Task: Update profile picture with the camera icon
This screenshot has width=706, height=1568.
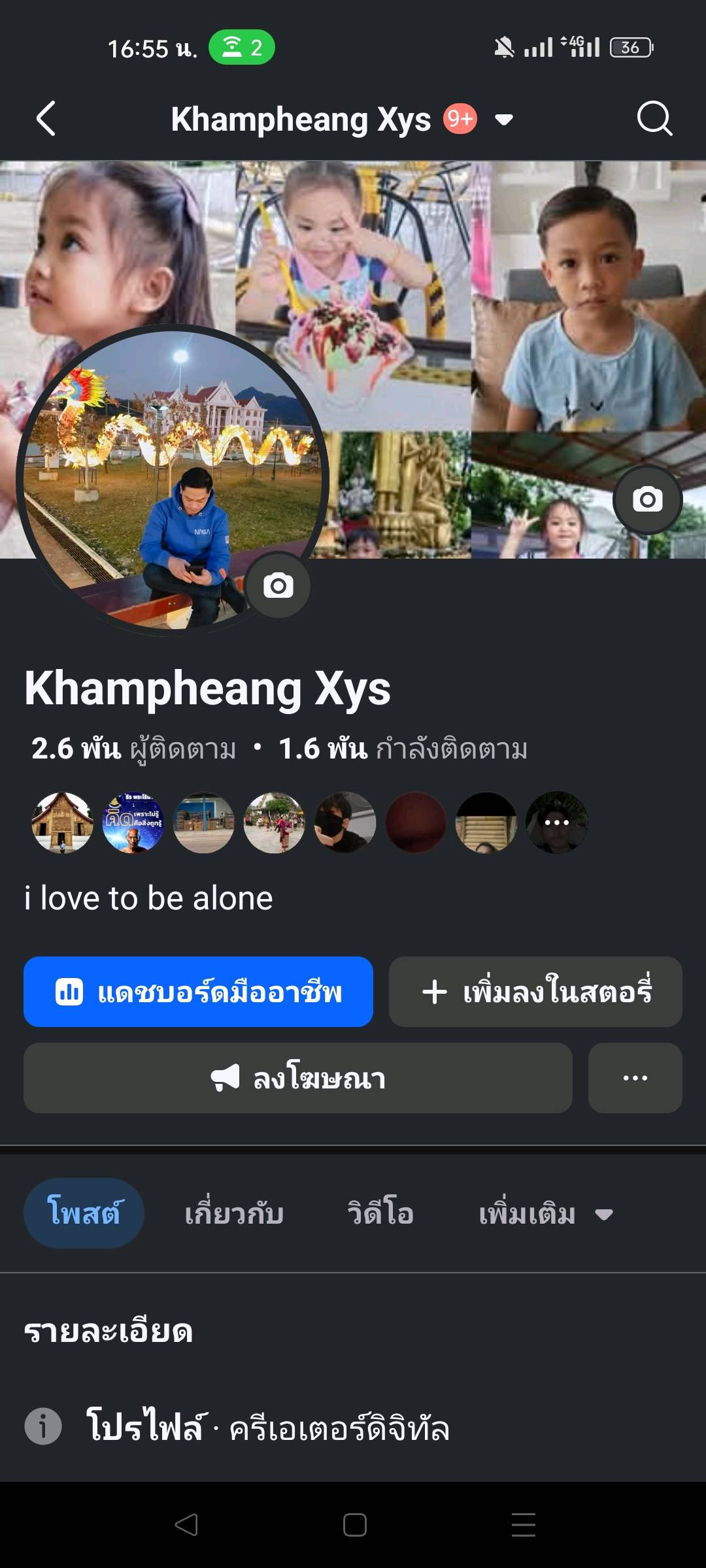Action: (278, 585)
